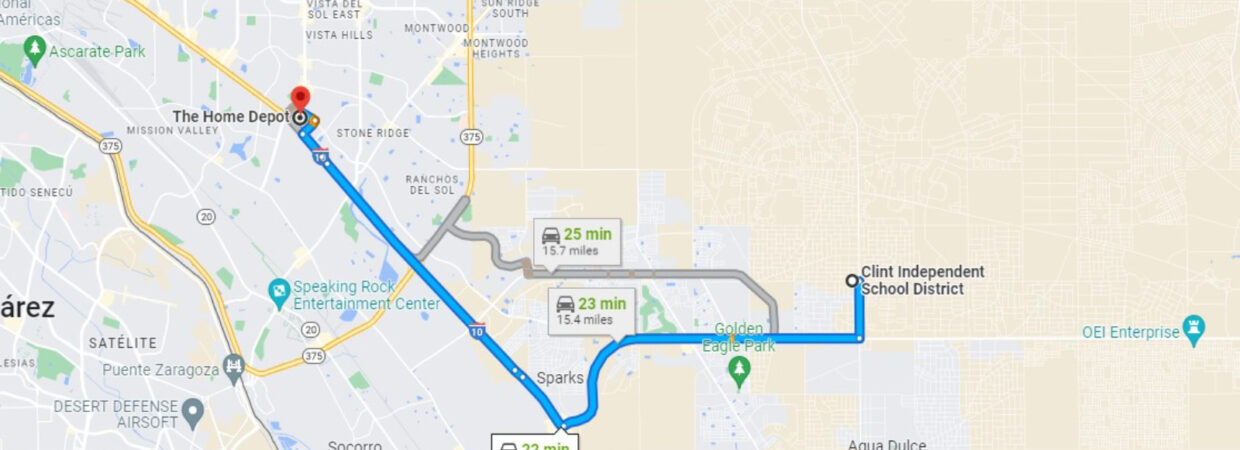Open Speaking Rock Entertainment Center place marker
Viewport: 1240px width, 450px height.
click(x=280, y=294)
